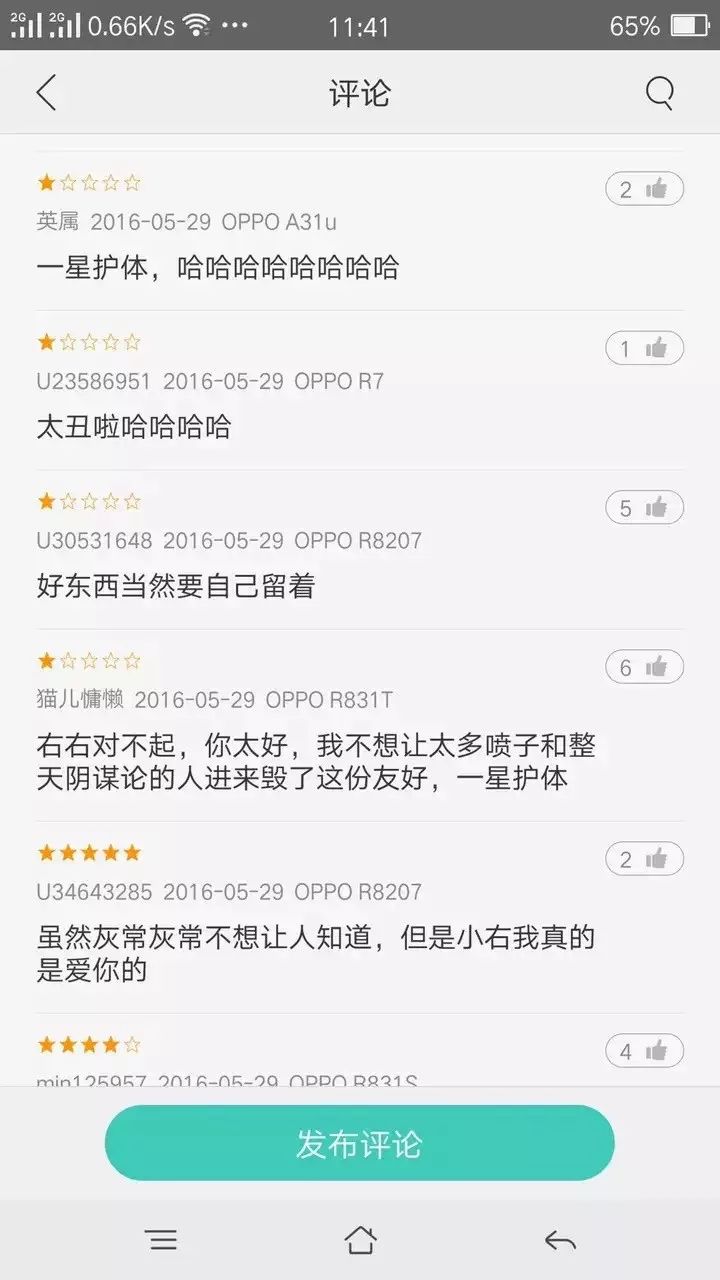Like the four-star review by min125957
The height and width of the screenshot is (1280, 720).
point(644,1051)
